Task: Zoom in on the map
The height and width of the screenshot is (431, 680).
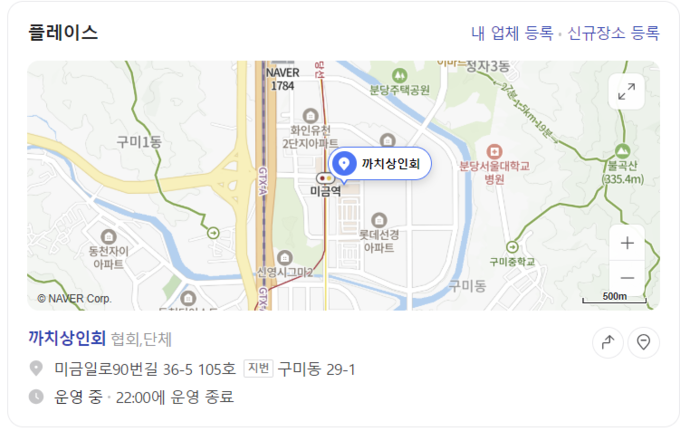Action: click(627, 243)
